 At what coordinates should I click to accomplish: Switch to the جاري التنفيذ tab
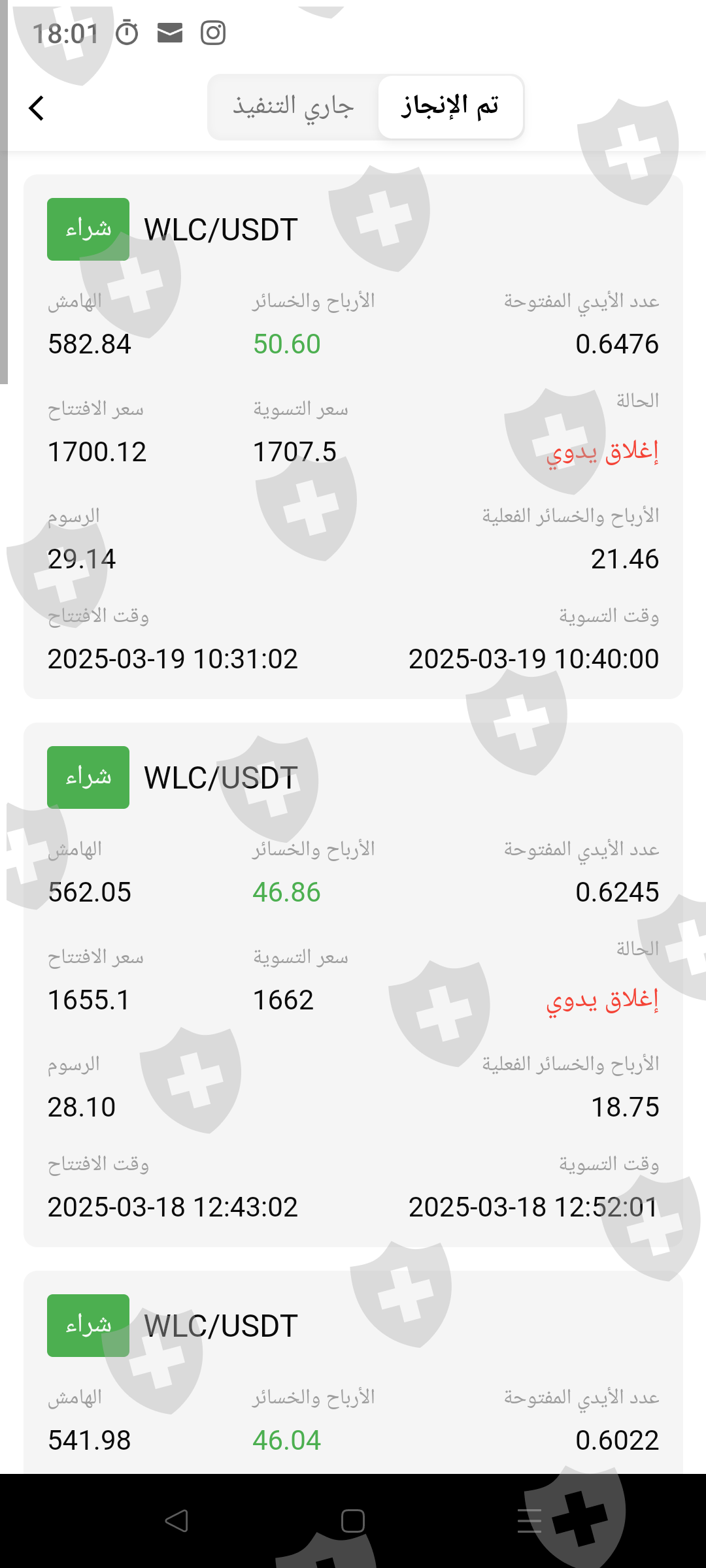(x=294, y=106)
